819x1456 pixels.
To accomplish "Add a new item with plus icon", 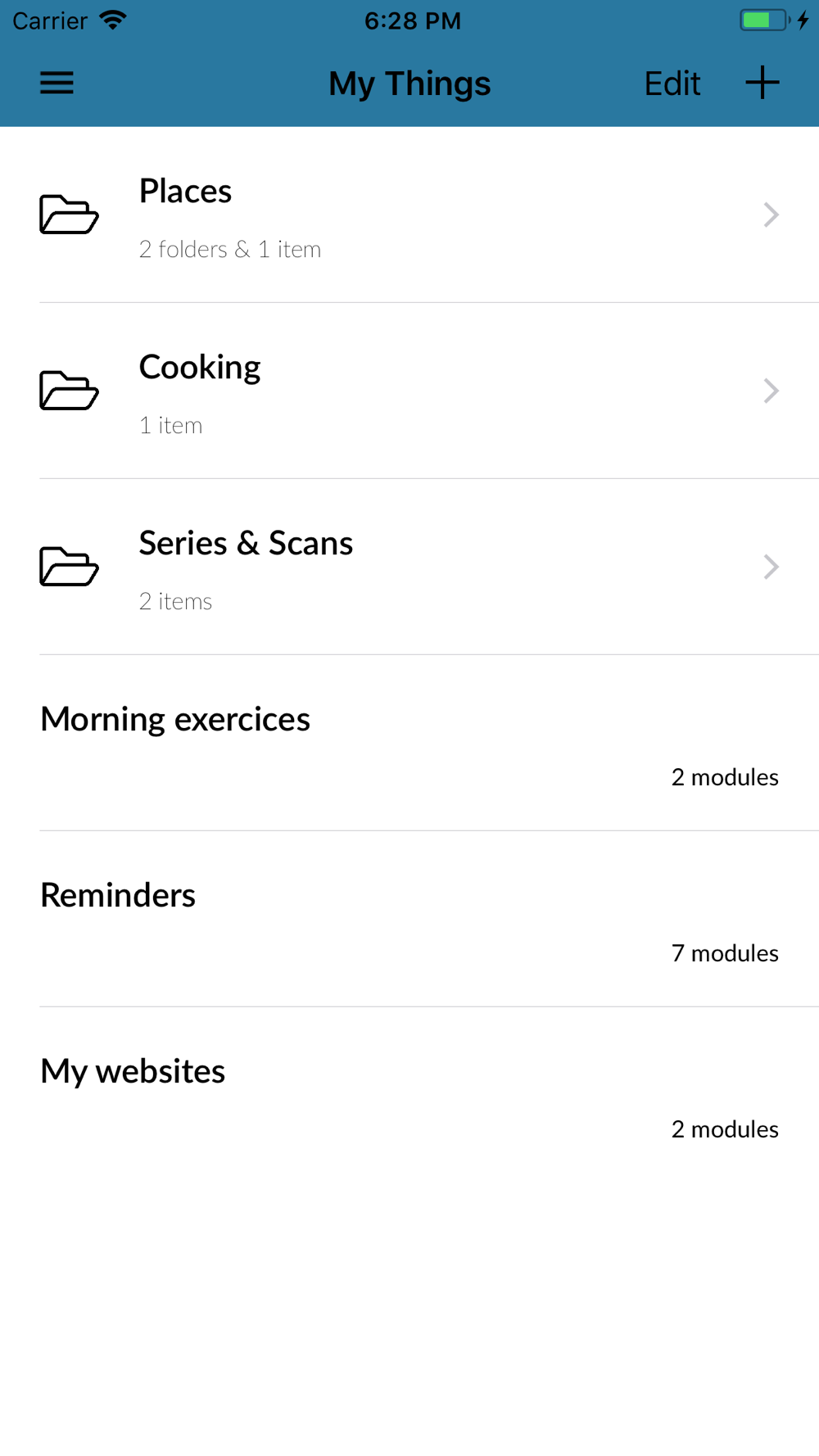I will point(762,83).
